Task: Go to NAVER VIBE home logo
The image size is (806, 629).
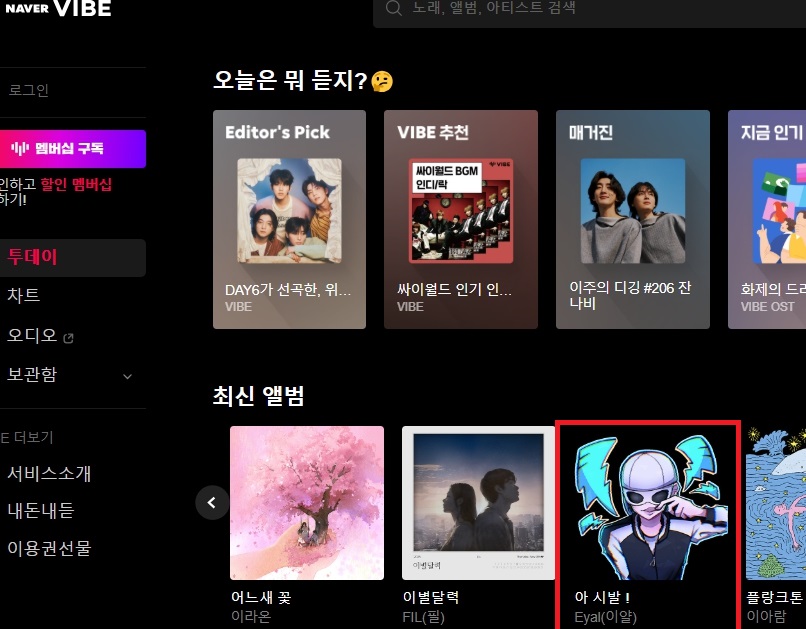Action: tap(56, 9)
